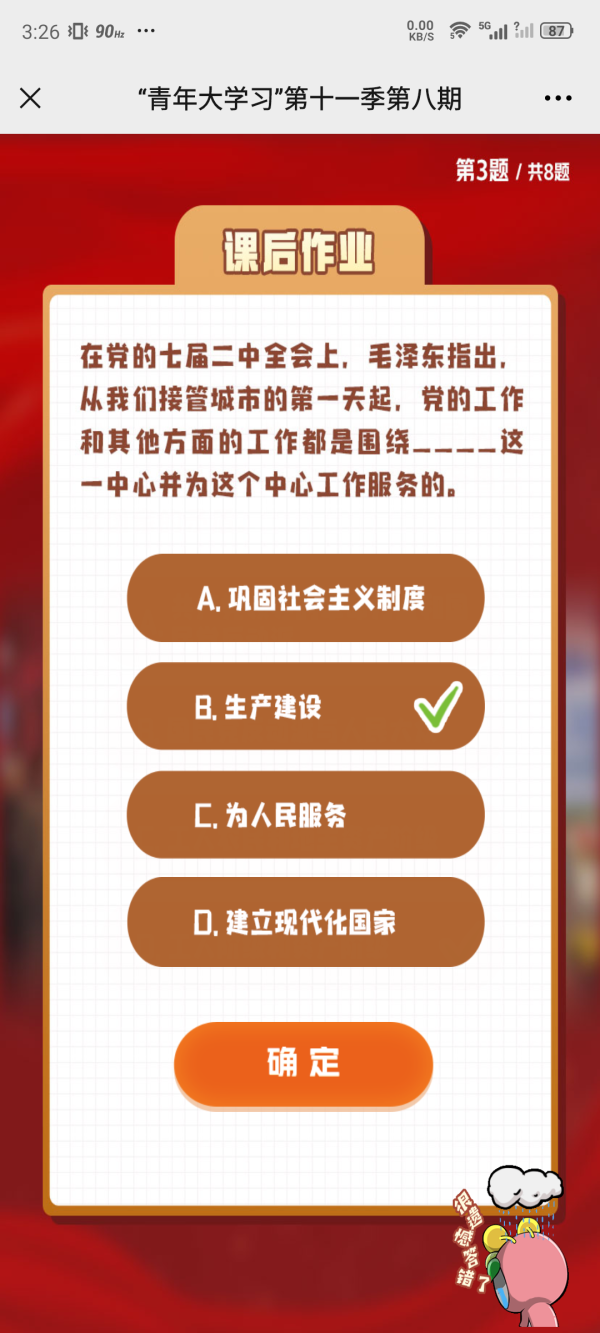Select answer A. 巩固社会主义制度

pyautogui.click(x=305, y=598)
